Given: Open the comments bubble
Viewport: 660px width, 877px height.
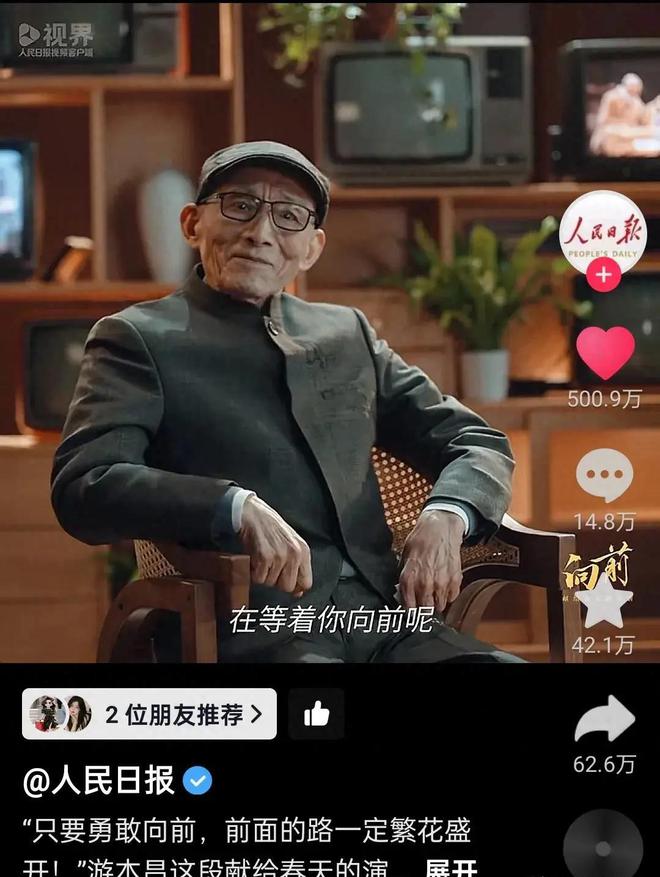Looking at the screenshot, I should pyautogui.click(x=604, y=476).
